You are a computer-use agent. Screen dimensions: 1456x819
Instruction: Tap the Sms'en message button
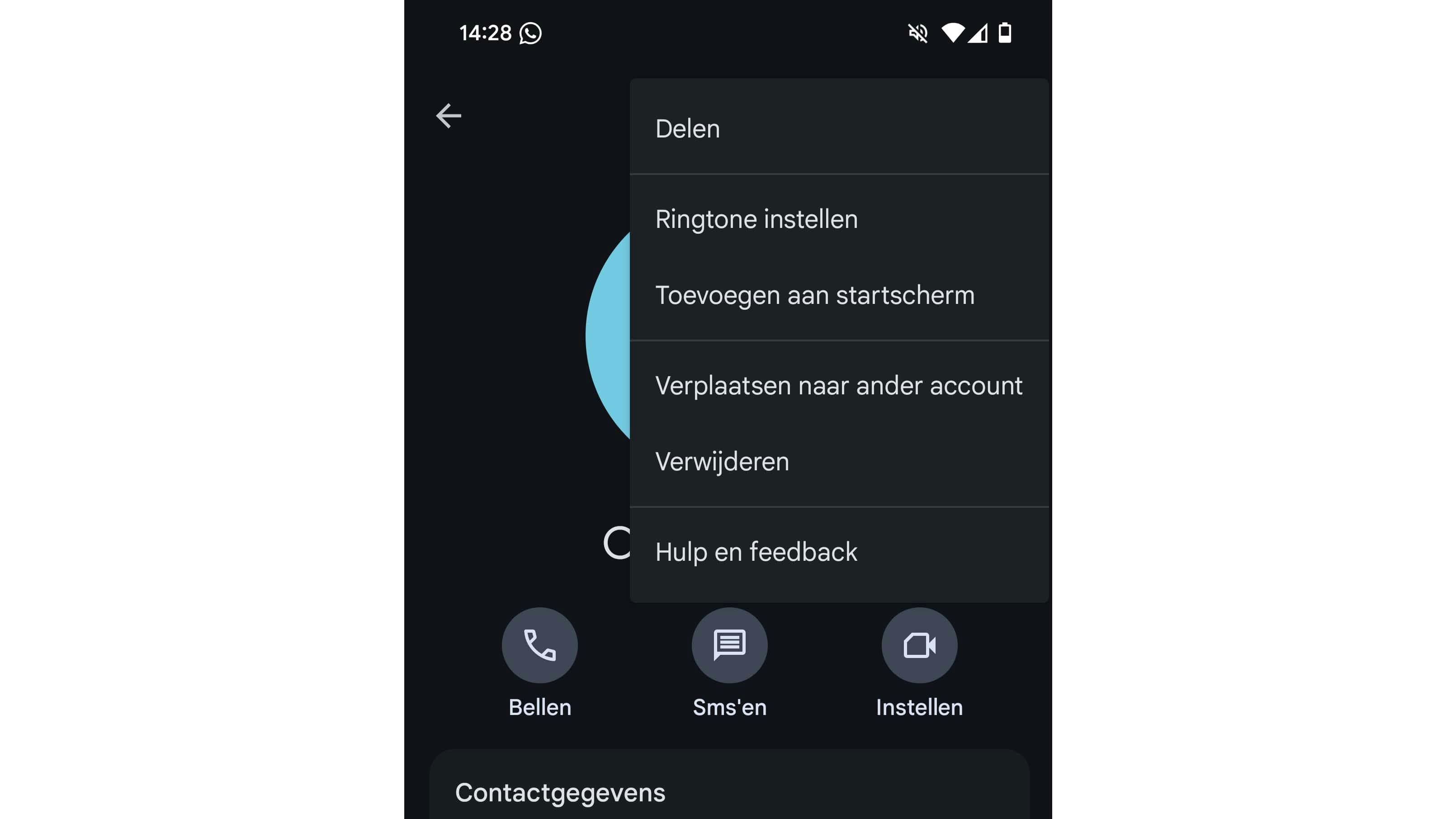click(x=729, y=645)
